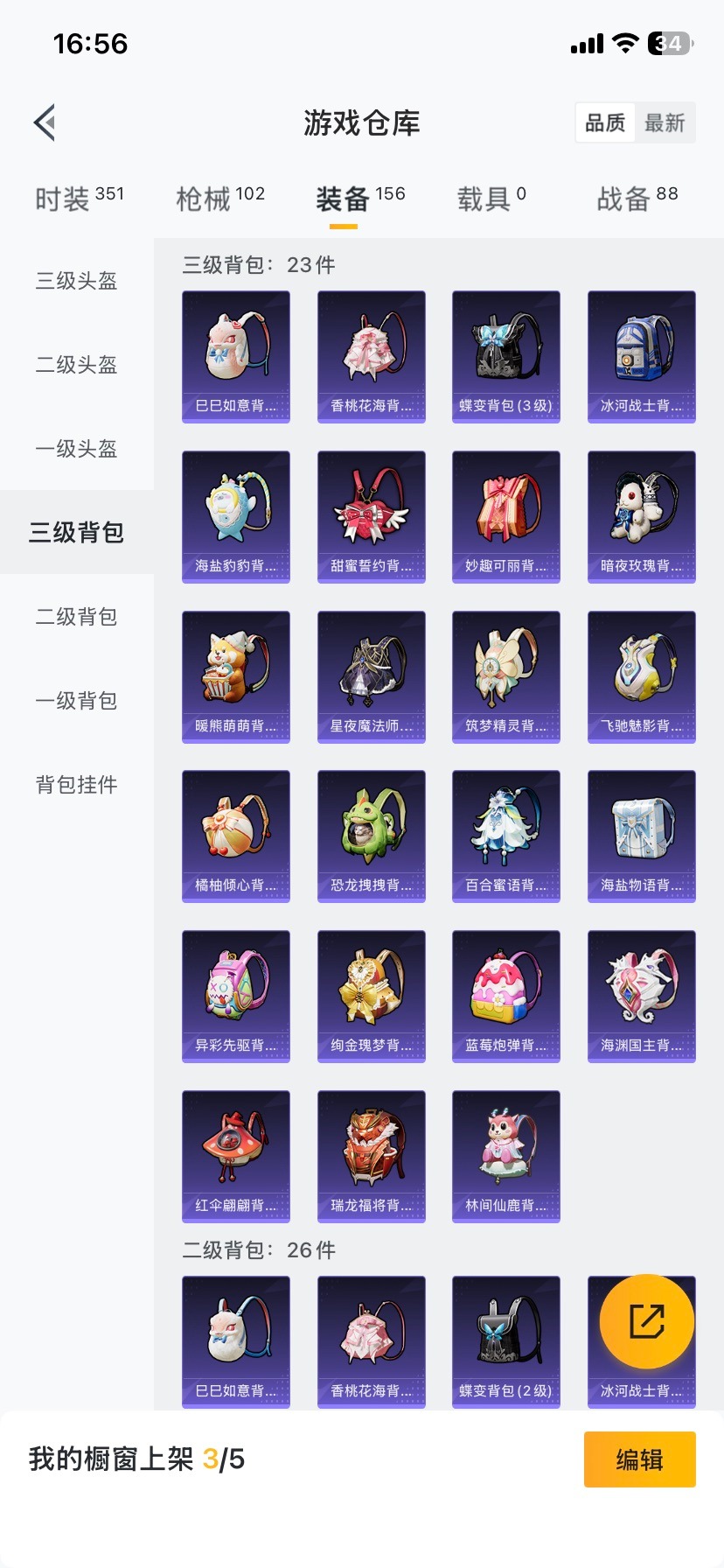
Task: Click 我的橱窗上架 3/5 text
Action: click(x=127, y=1459)
